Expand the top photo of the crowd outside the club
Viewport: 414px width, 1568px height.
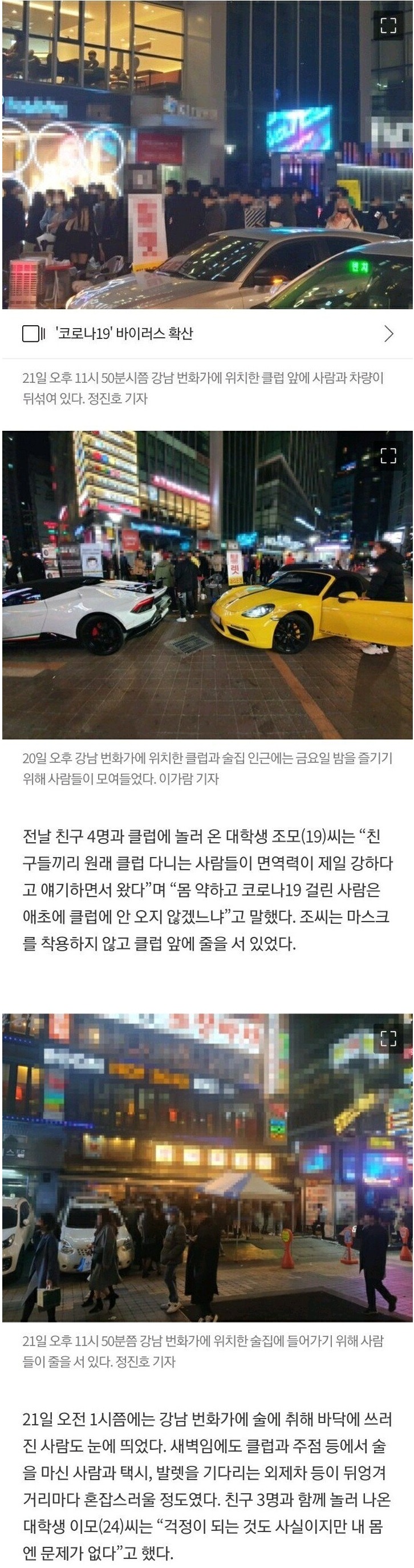[x=388, y=26]
